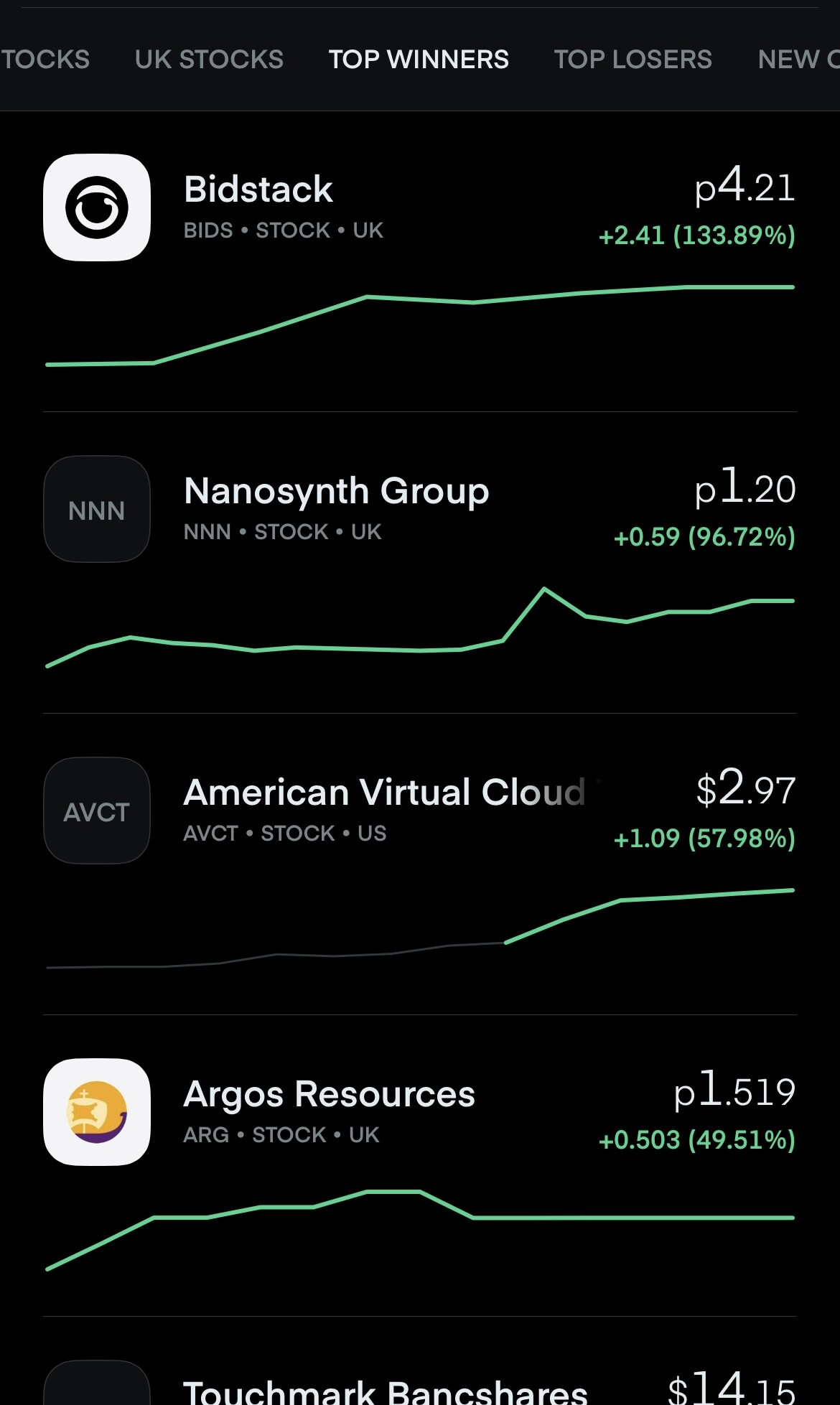Open American Virtual Cloud stock page
This screenshot has height=1405, width=840.
384,793
